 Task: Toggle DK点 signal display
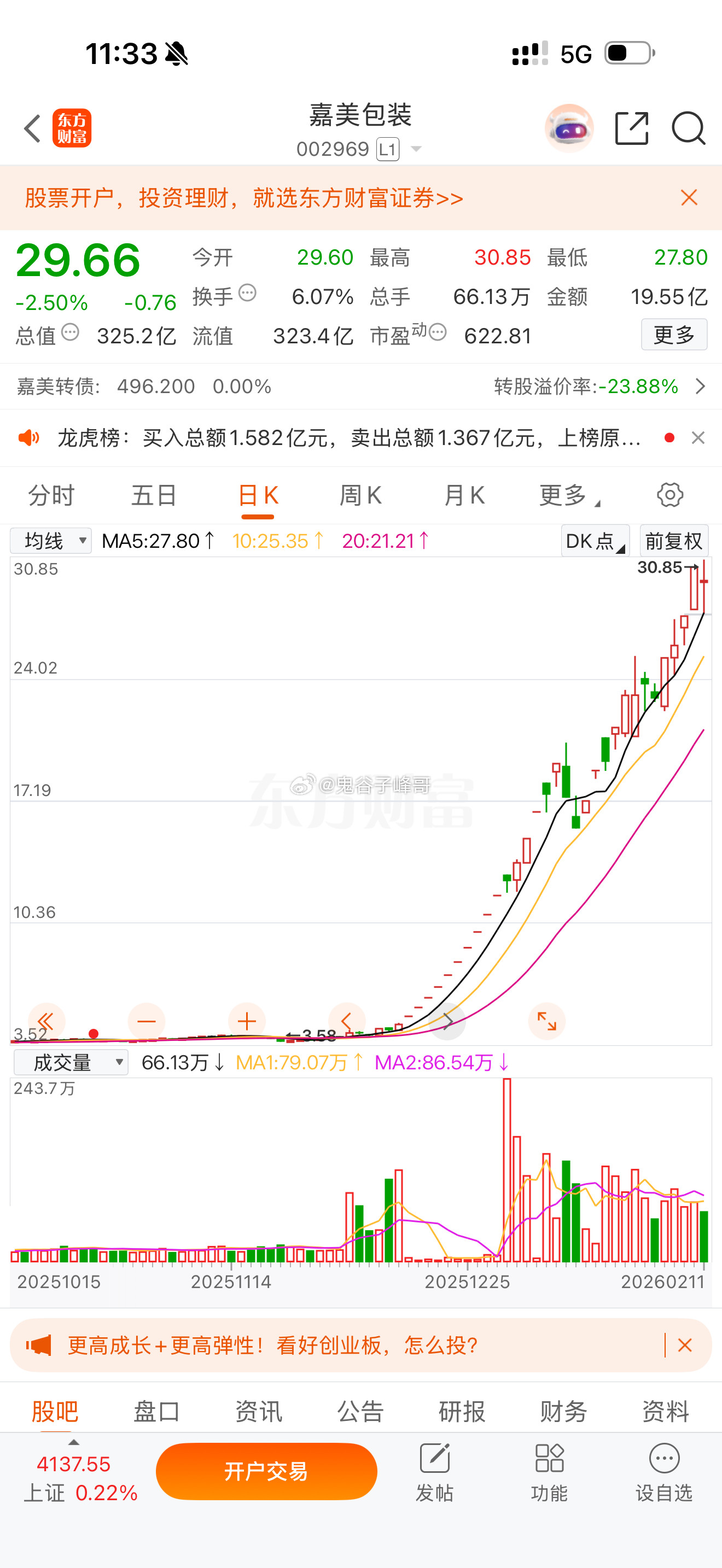(593, 541)
